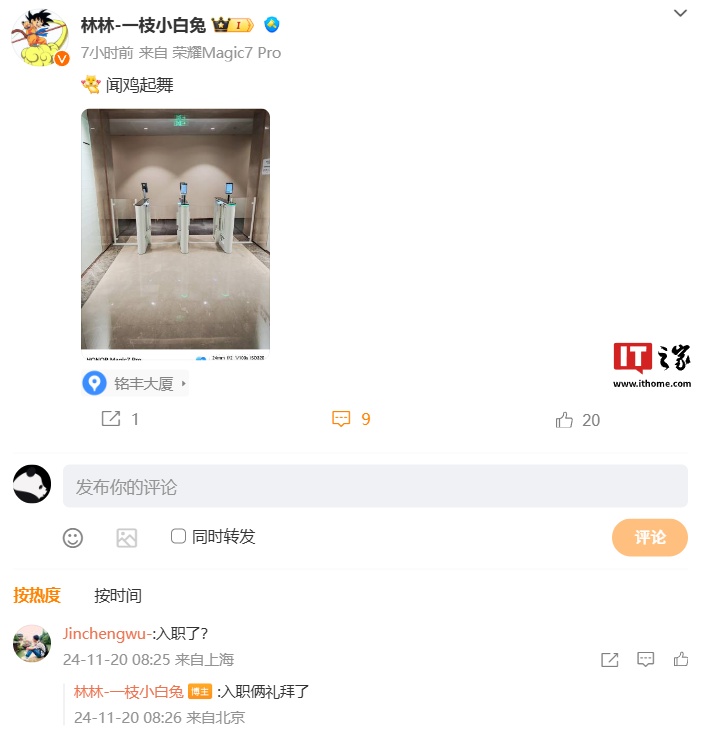This screenshot has height=729, width=703.
Task: Open the emoji picker for the comment
Action: (x=73, y=537)
